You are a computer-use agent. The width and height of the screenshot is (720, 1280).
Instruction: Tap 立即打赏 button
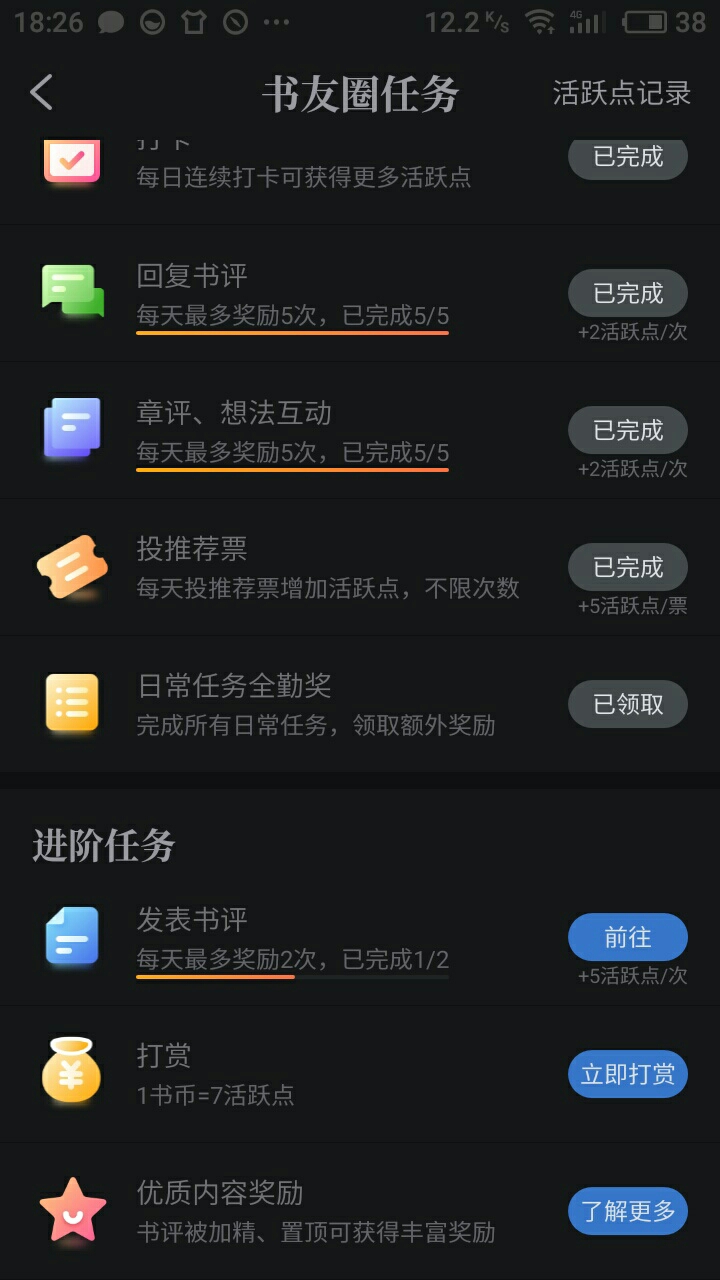point(628,1074)
